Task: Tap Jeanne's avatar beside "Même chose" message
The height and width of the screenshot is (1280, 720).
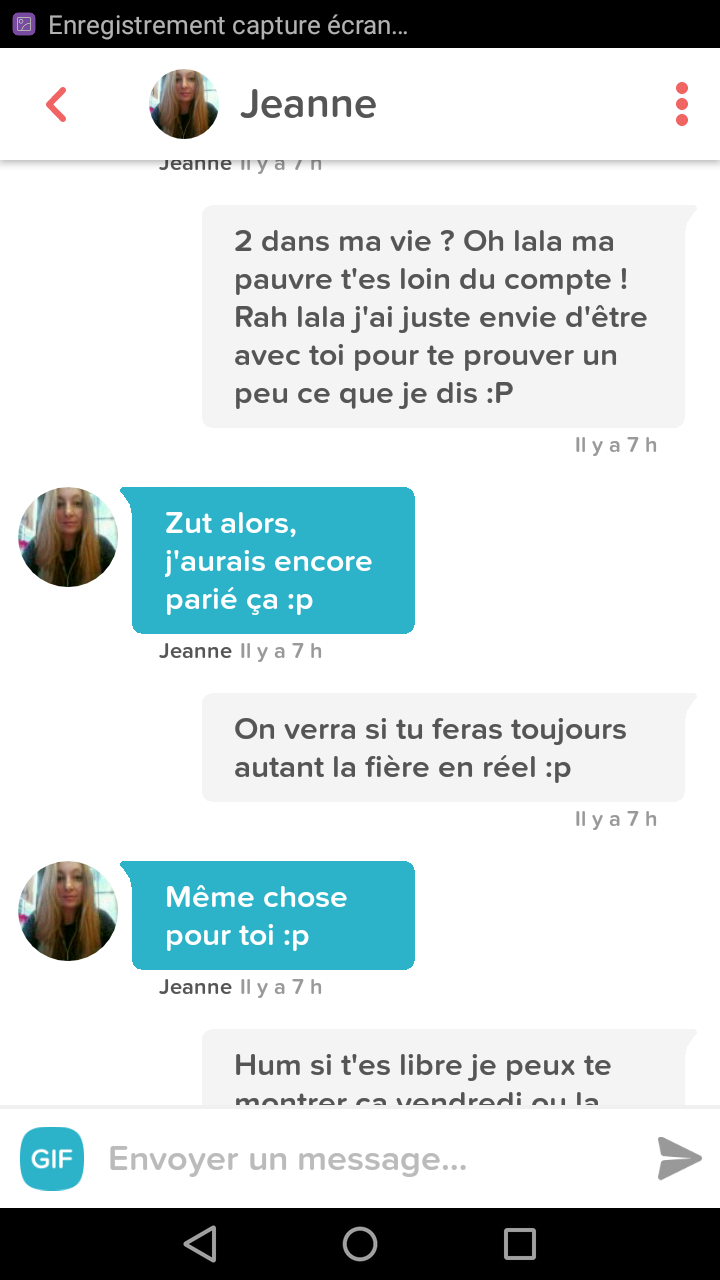Action: coord(68,911)
